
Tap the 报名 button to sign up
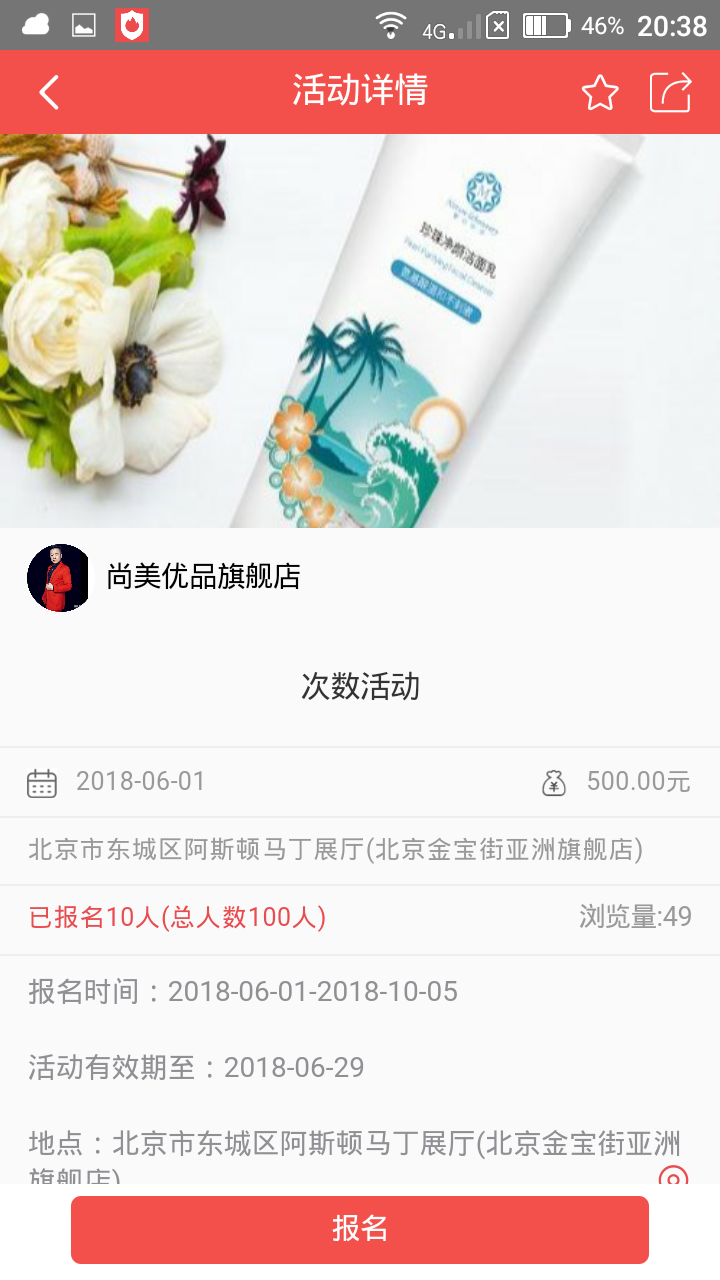pyautogui.click(x=360, y=1229)
